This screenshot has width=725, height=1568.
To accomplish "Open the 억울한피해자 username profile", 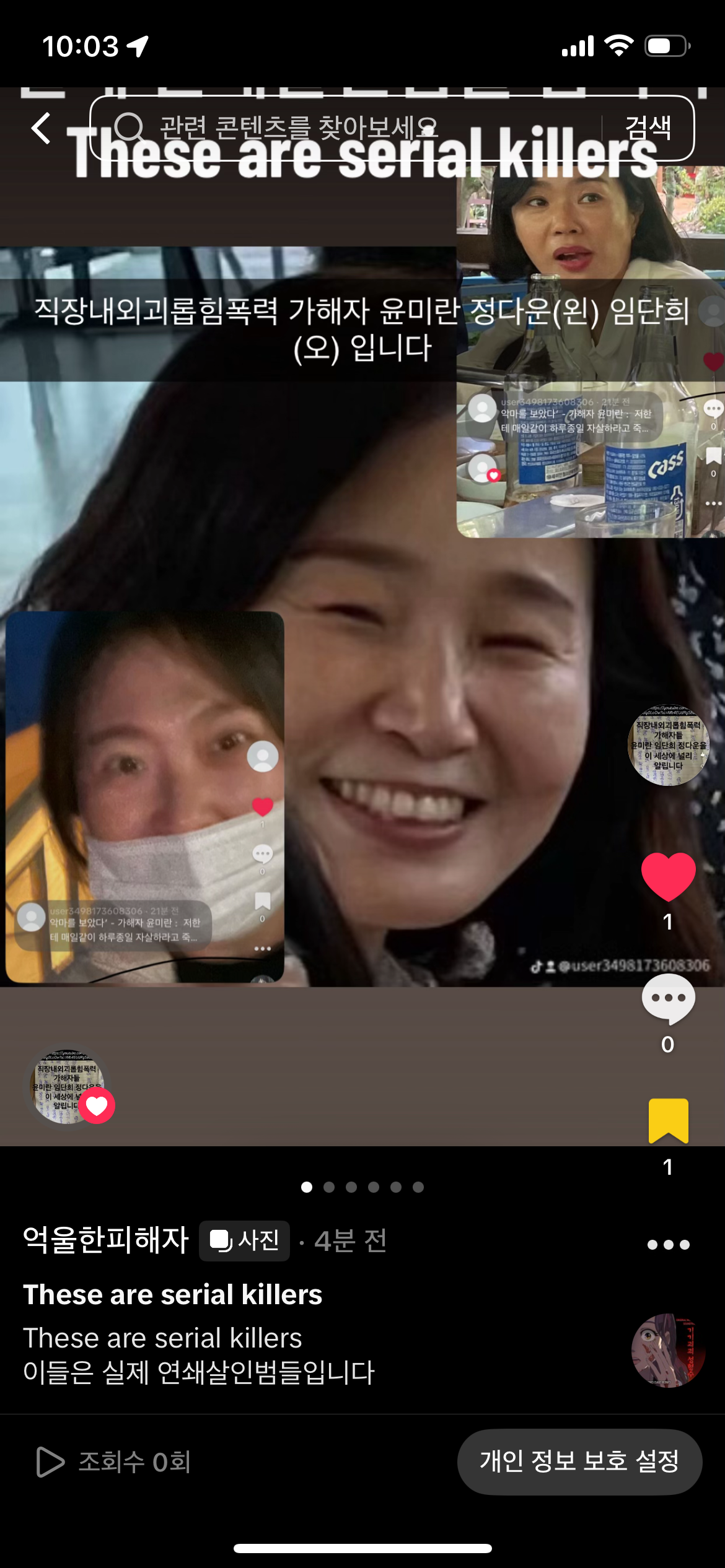I will tap(106, 1240).
